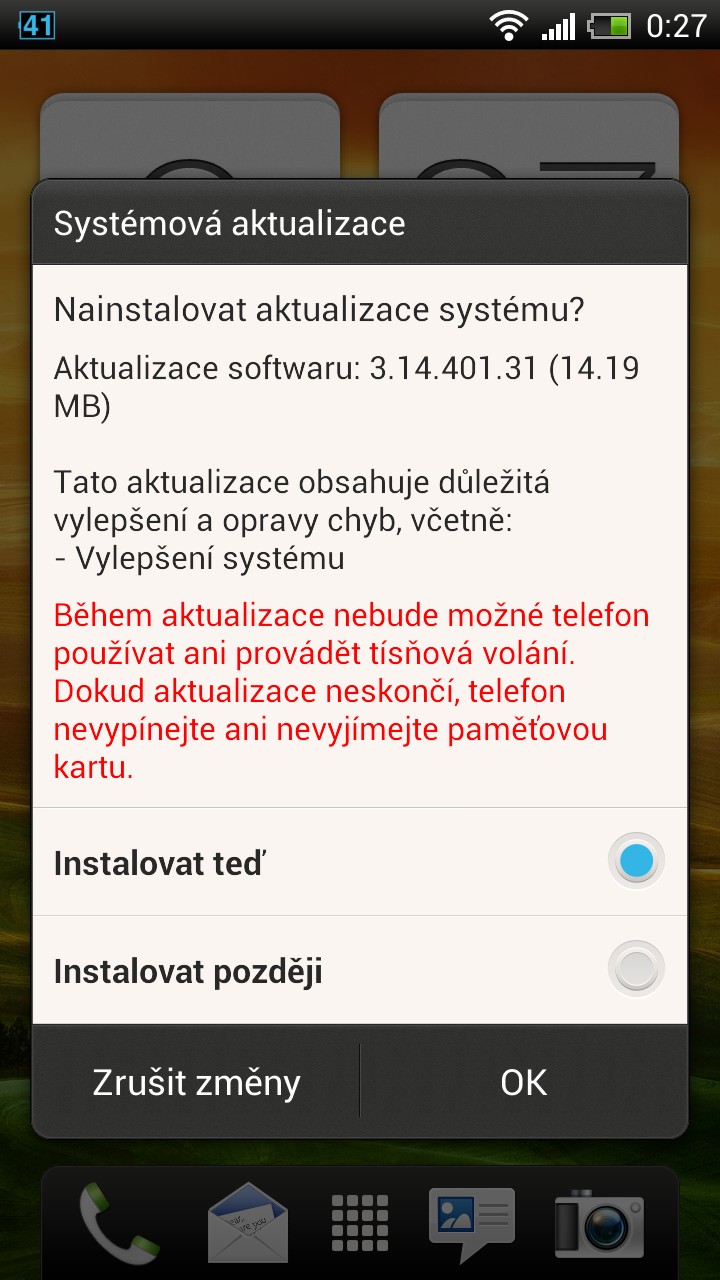Choose Instalovat později radio button

(x=637, y=968)
